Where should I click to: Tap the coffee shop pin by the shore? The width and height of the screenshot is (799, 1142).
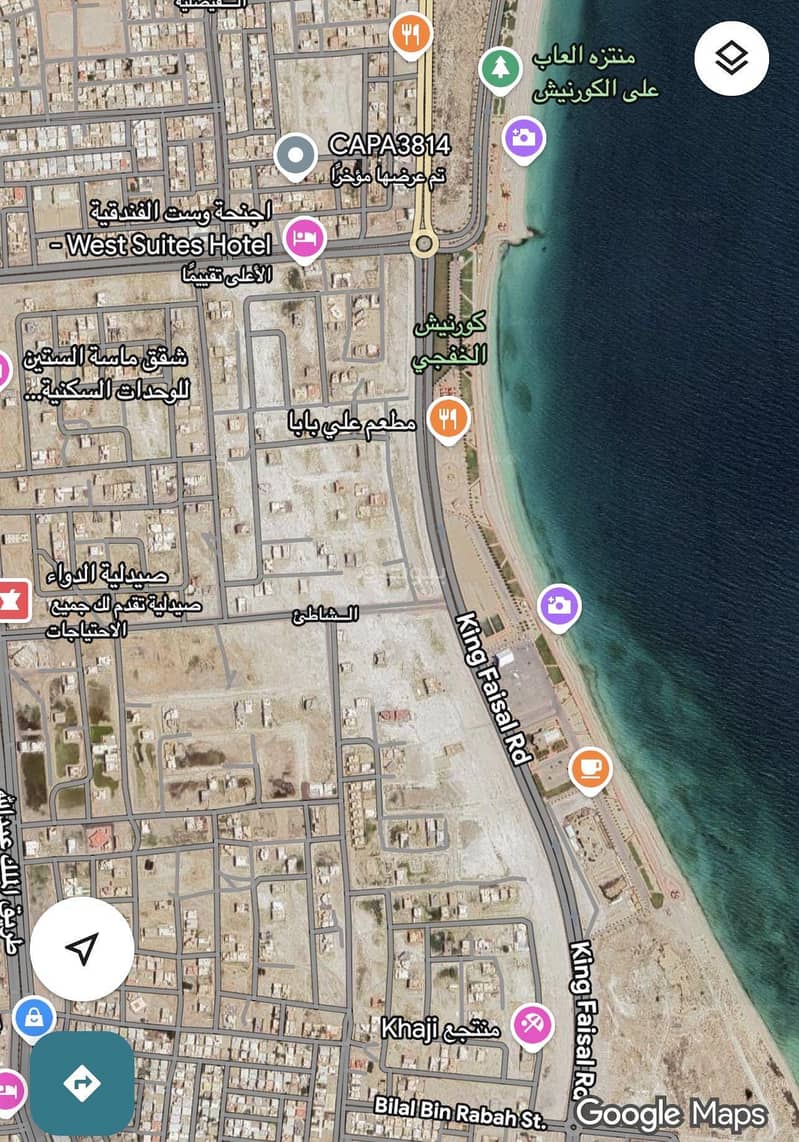[x=590, y=768]
